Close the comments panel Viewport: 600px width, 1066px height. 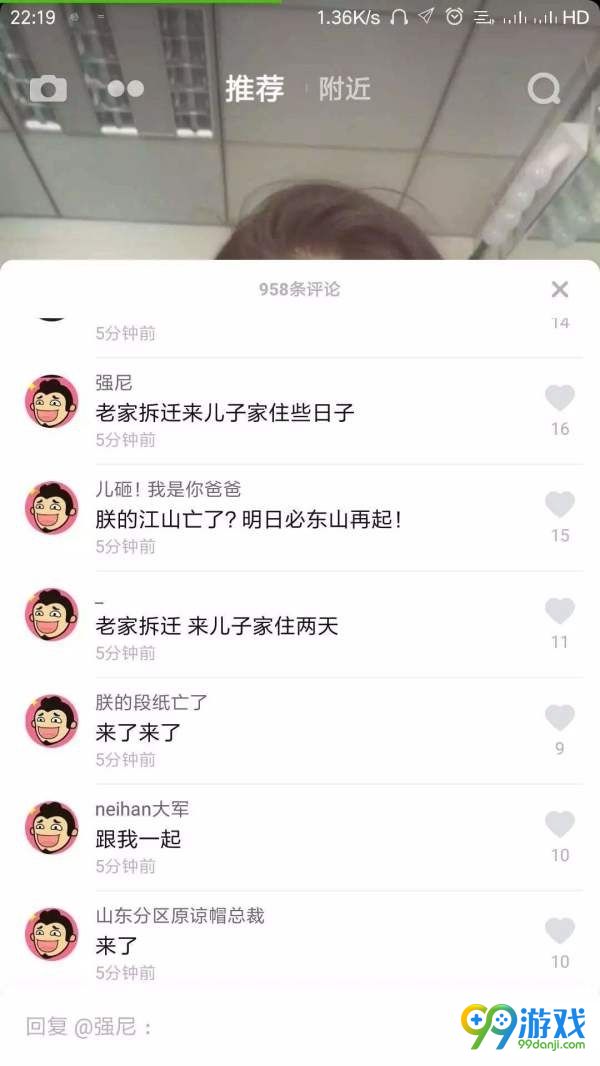point(559,289)
